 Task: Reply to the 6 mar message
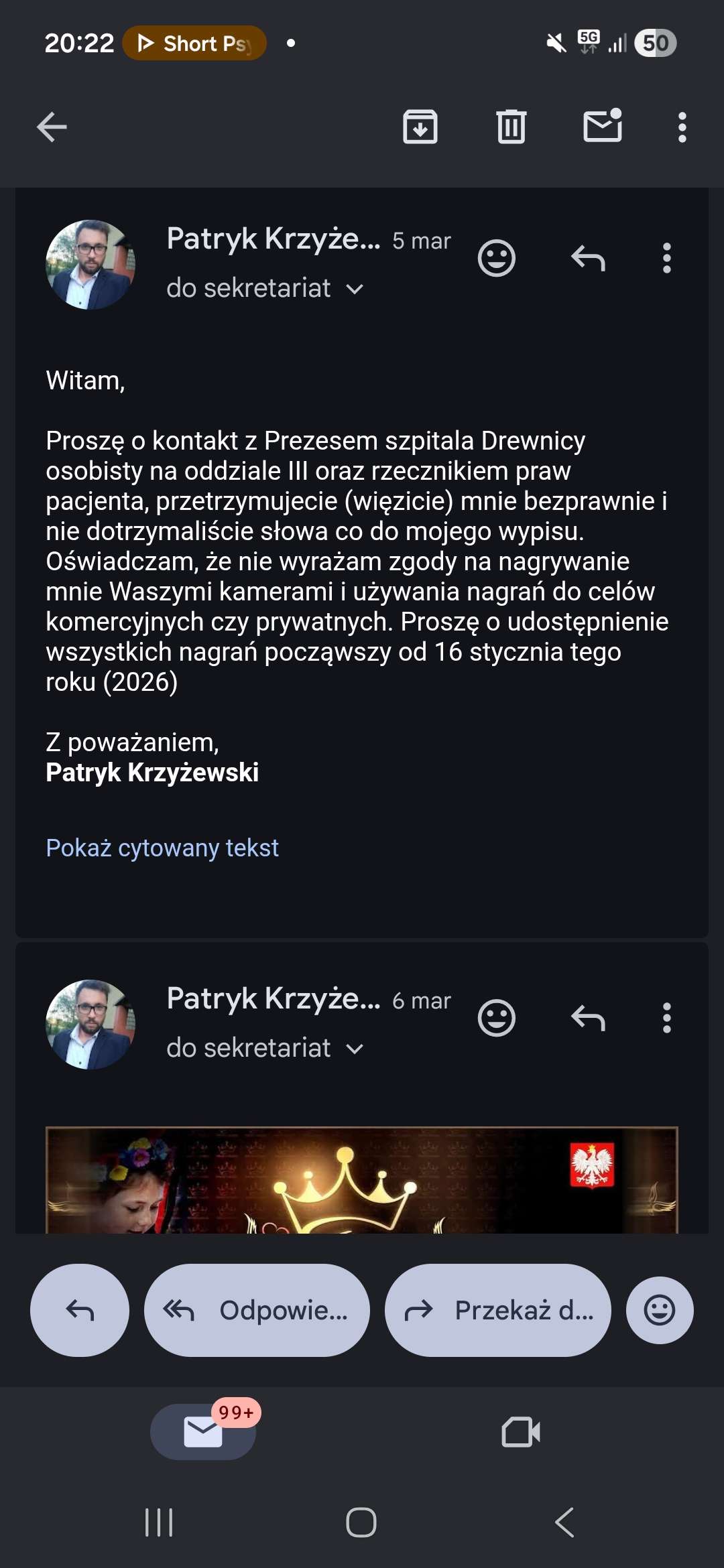[588, 1018]
